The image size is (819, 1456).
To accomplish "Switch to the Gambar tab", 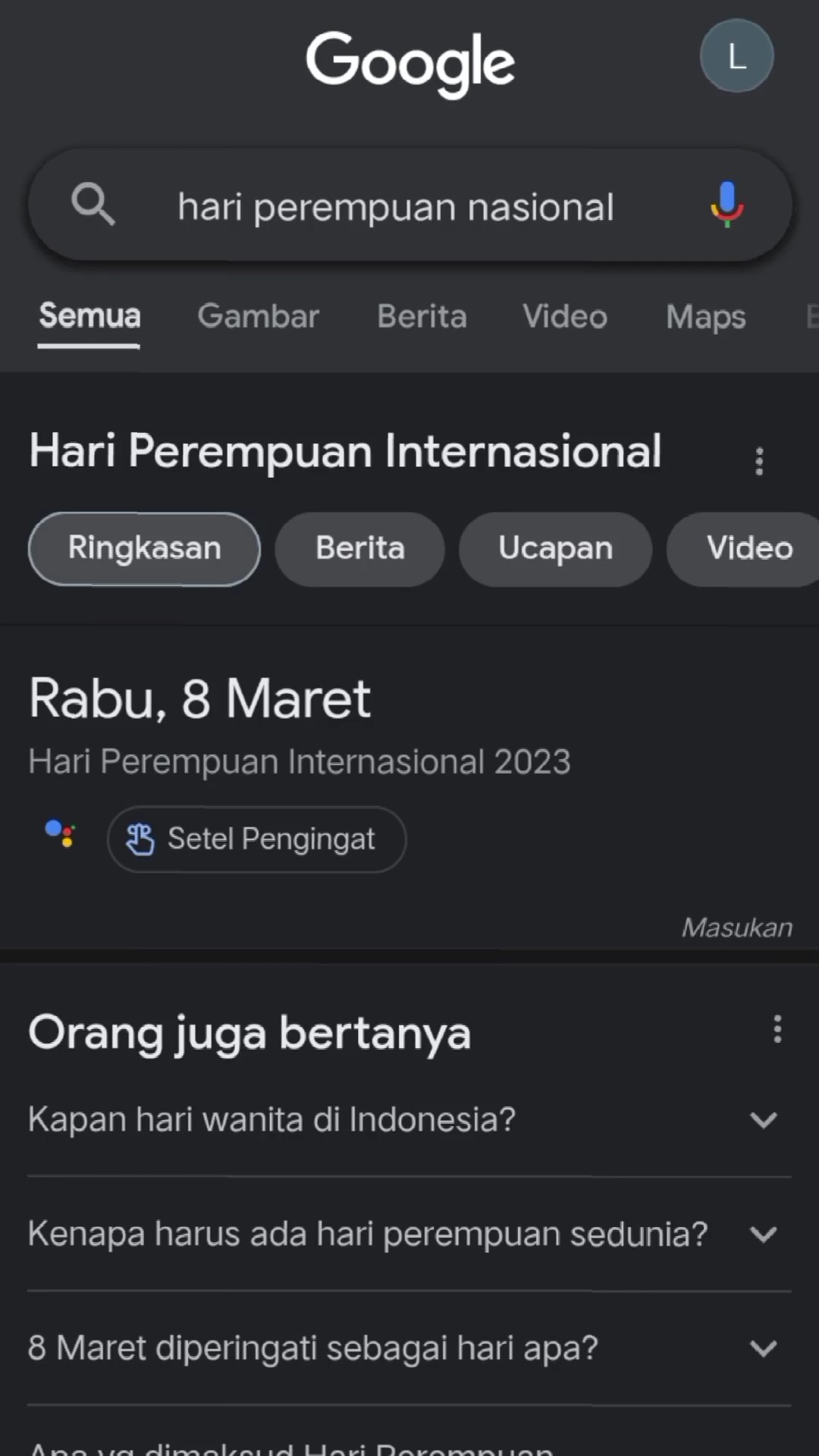I will coord(258,316).
